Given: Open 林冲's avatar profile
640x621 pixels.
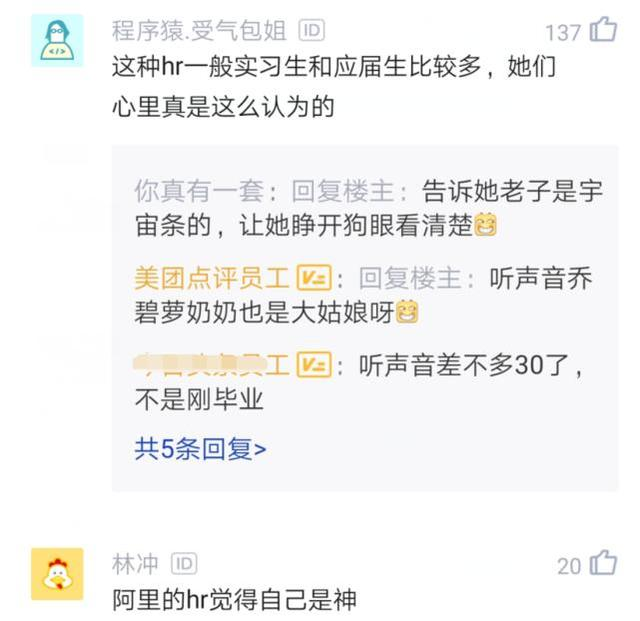Looking at the screenshot, I should (x=57, y=574).
